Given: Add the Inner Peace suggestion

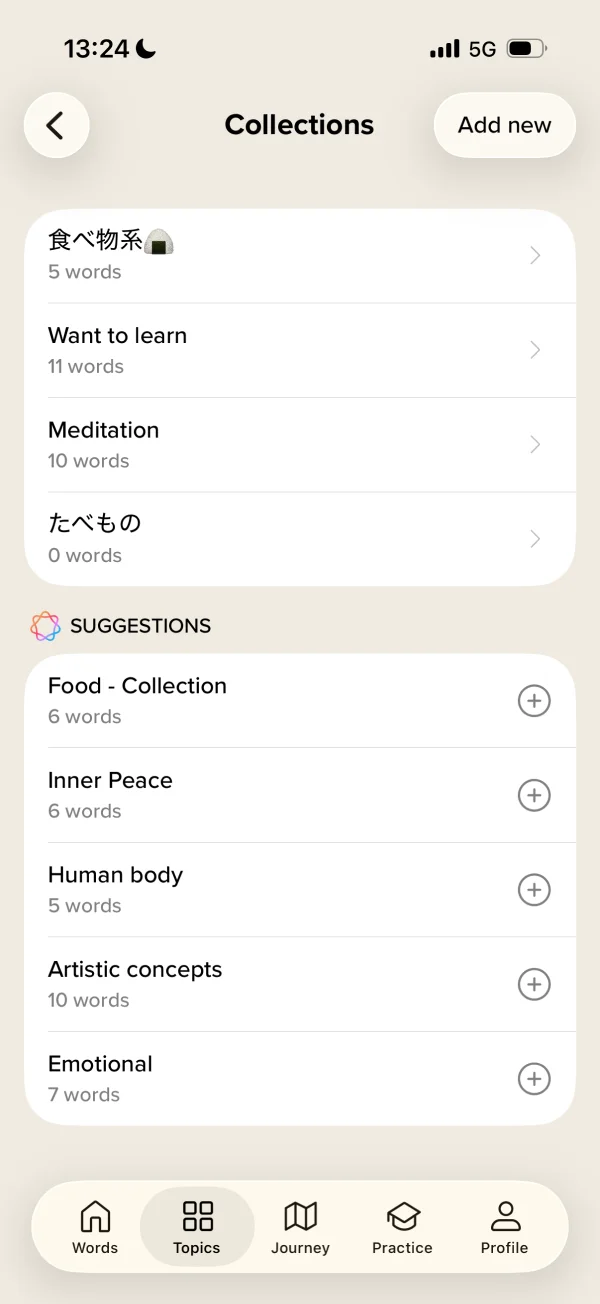Looking at the screenshot, I should coord(534,795).
